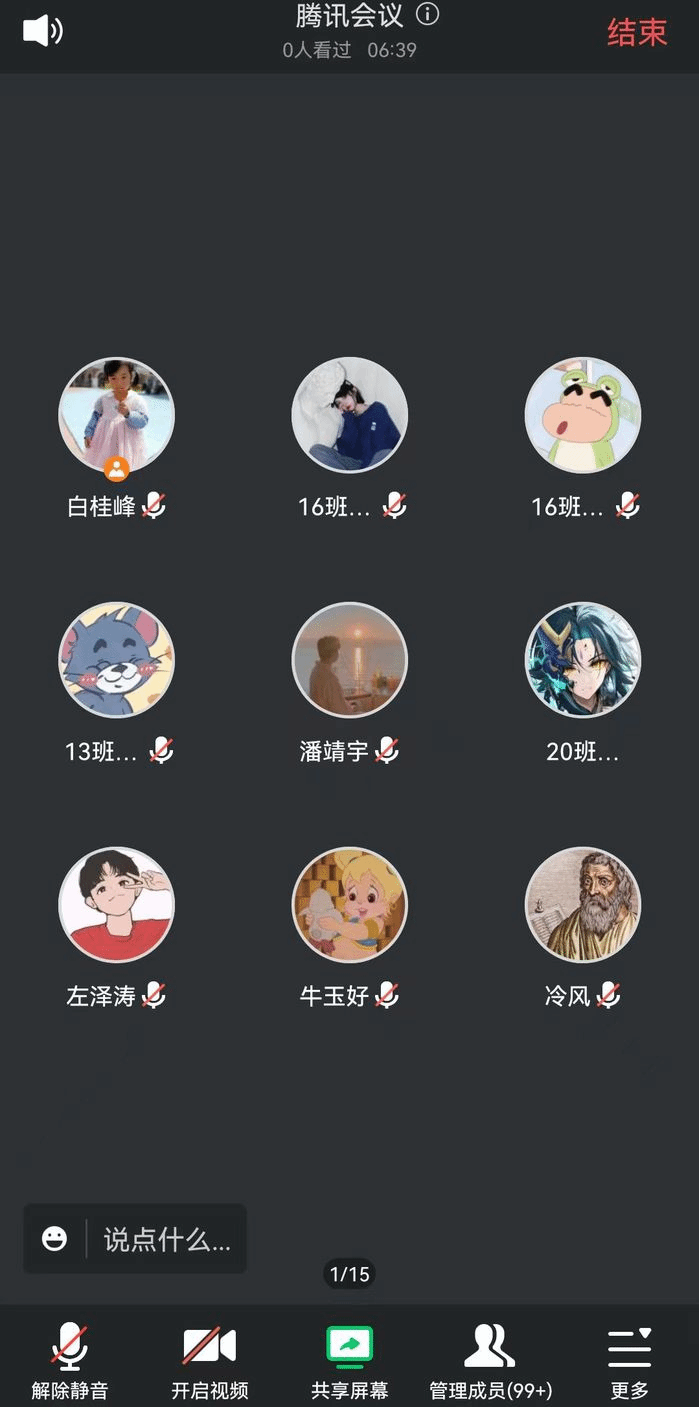Open the 说点什么 chat input

pyautogui.click(x=166, y=1240)
